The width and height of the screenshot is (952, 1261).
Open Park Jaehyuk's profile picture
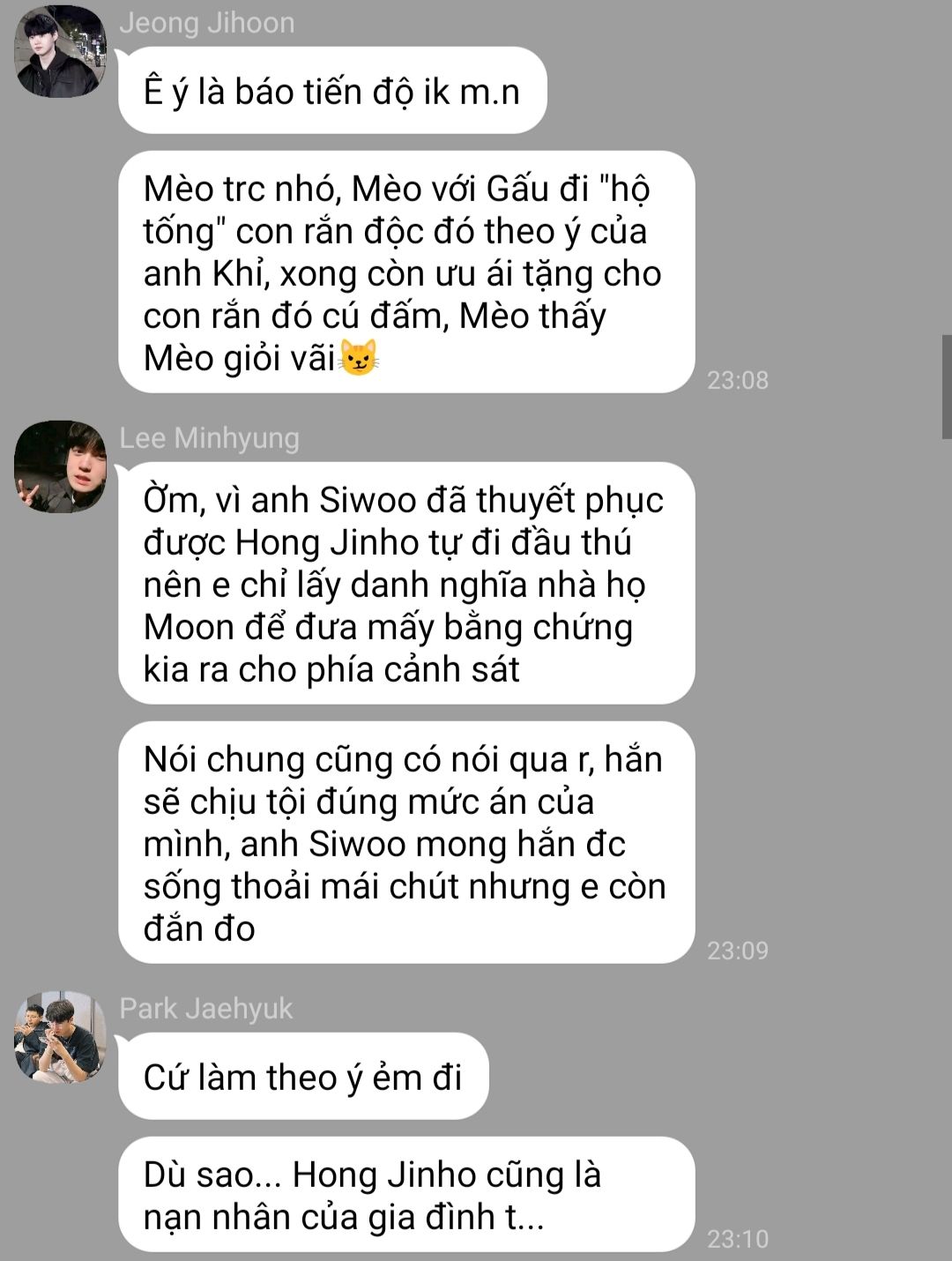click(60, 1037)
